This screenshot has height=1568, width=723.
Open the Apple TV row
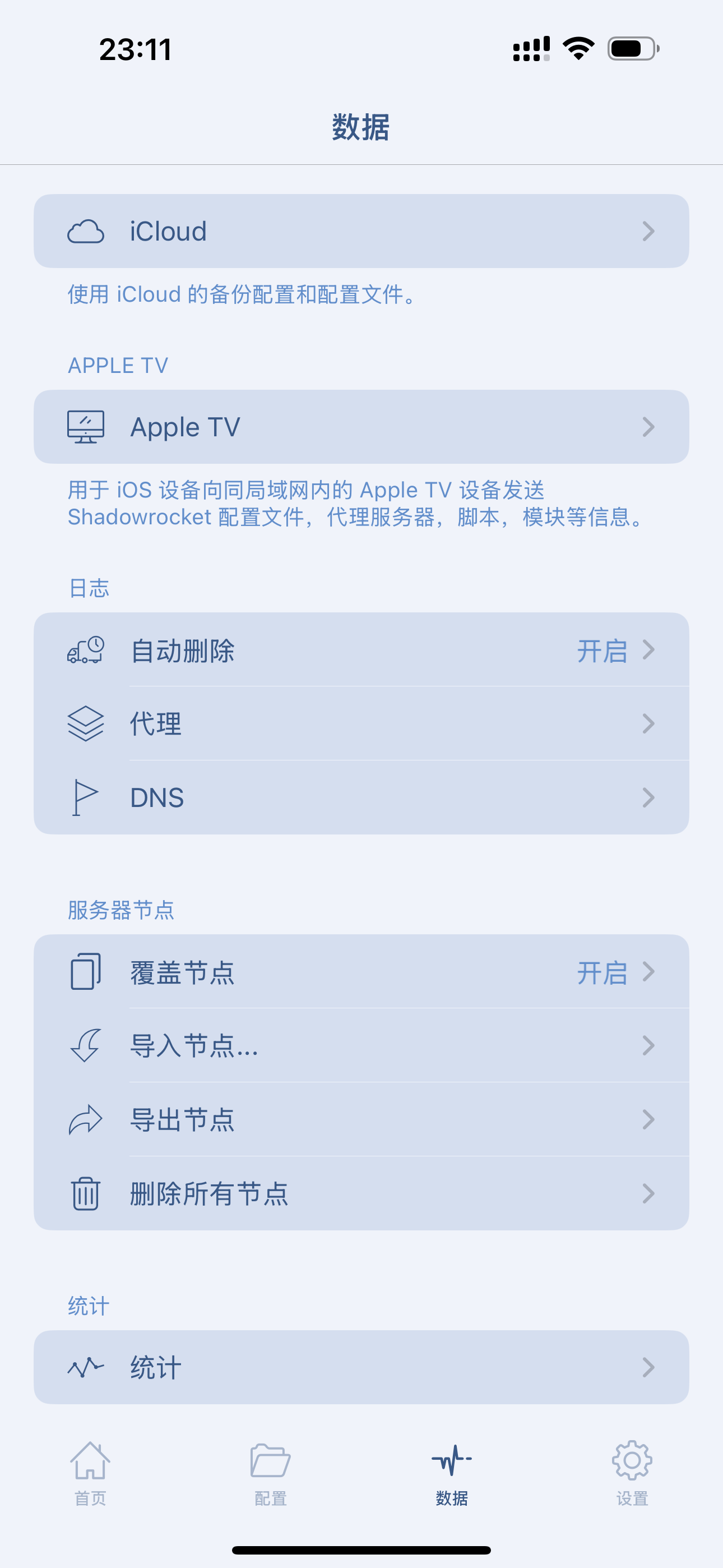pyautogui.click(x=361, y=427)
